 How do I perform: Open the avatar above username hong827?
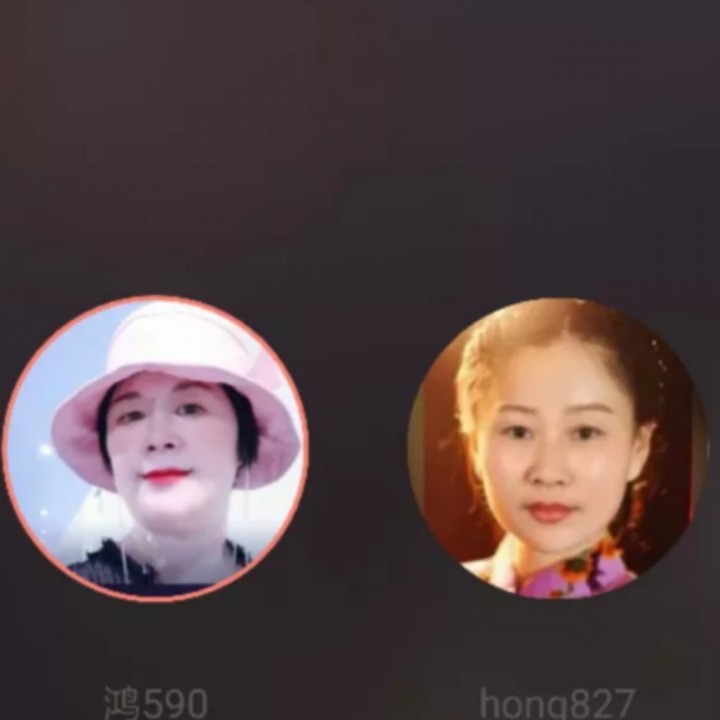coord(556,449)
